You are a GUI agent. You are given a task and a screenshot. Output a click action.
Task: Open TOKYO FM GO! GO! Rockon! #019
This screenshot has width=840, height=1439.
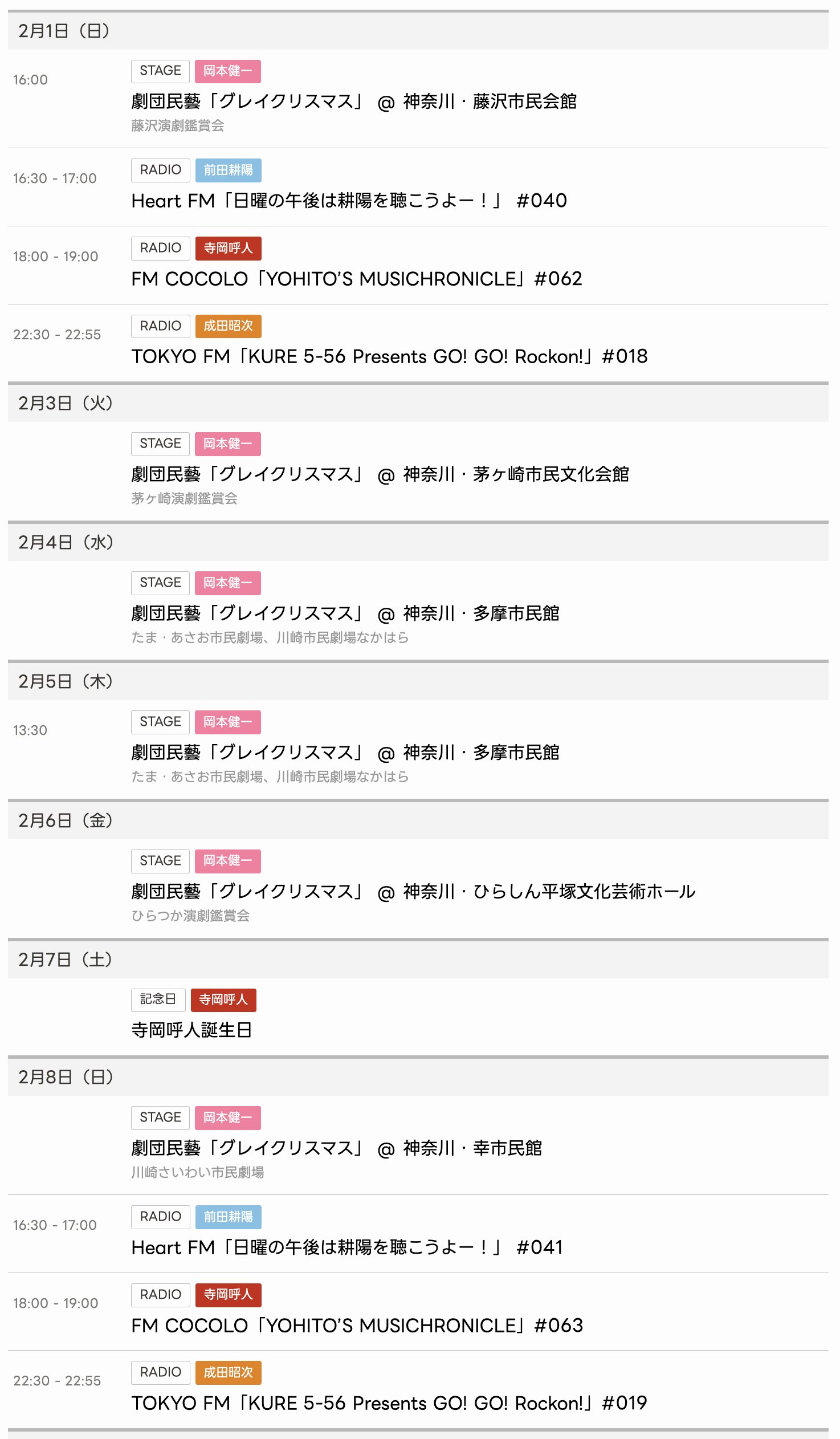tap(389, 1403)
